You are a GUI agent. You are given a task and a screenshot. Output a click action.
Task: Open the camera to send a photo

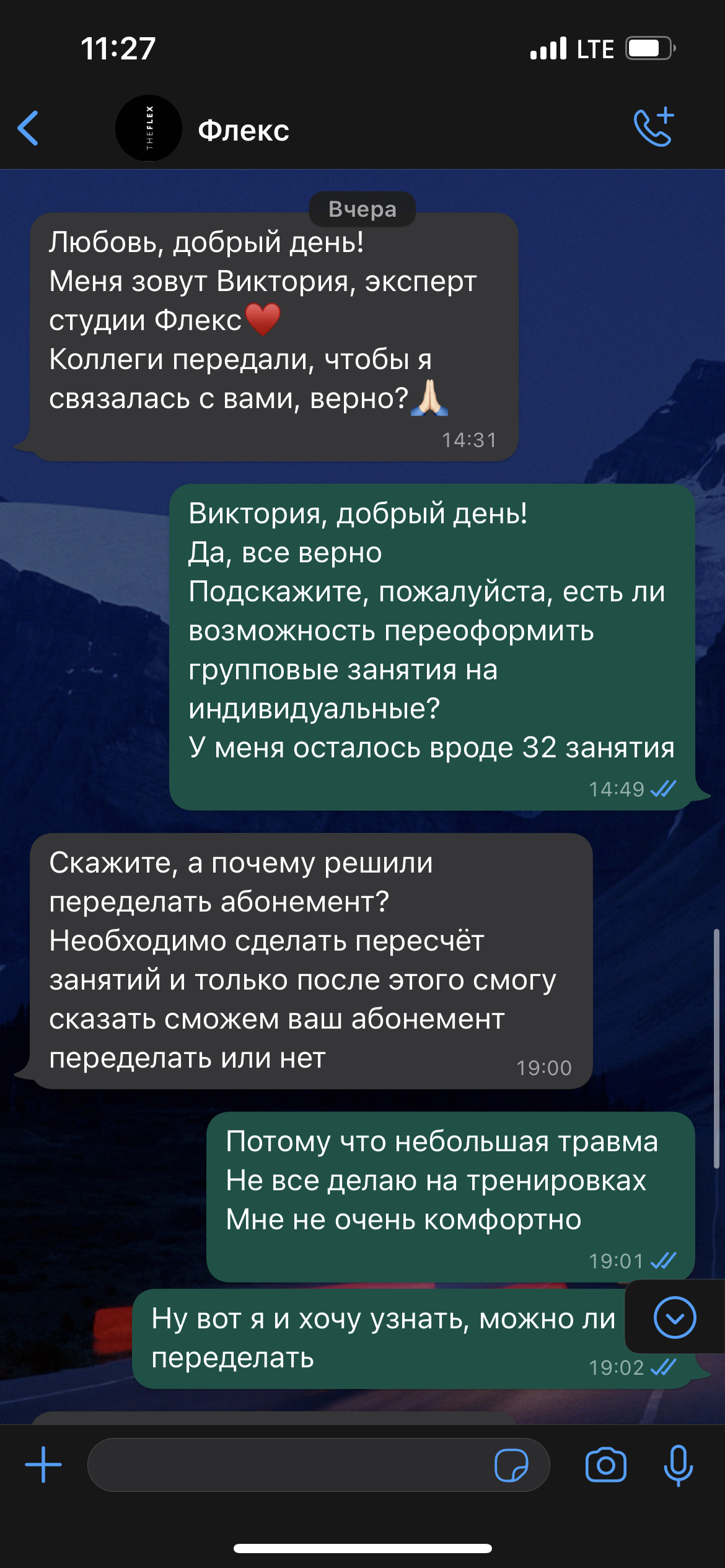[x=606, y=1465]
